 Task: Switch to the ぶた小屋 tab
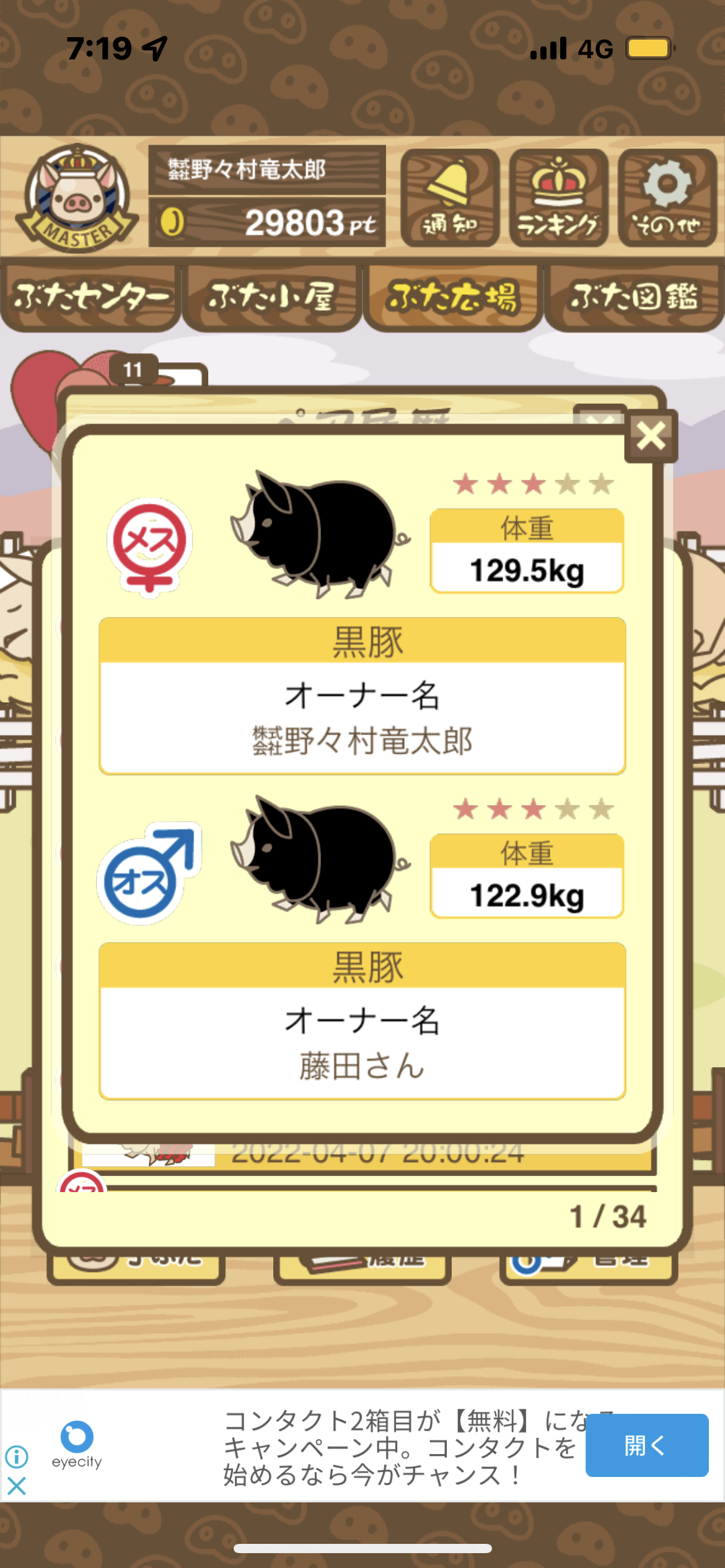pyautogui.click(x=271, y=298)
